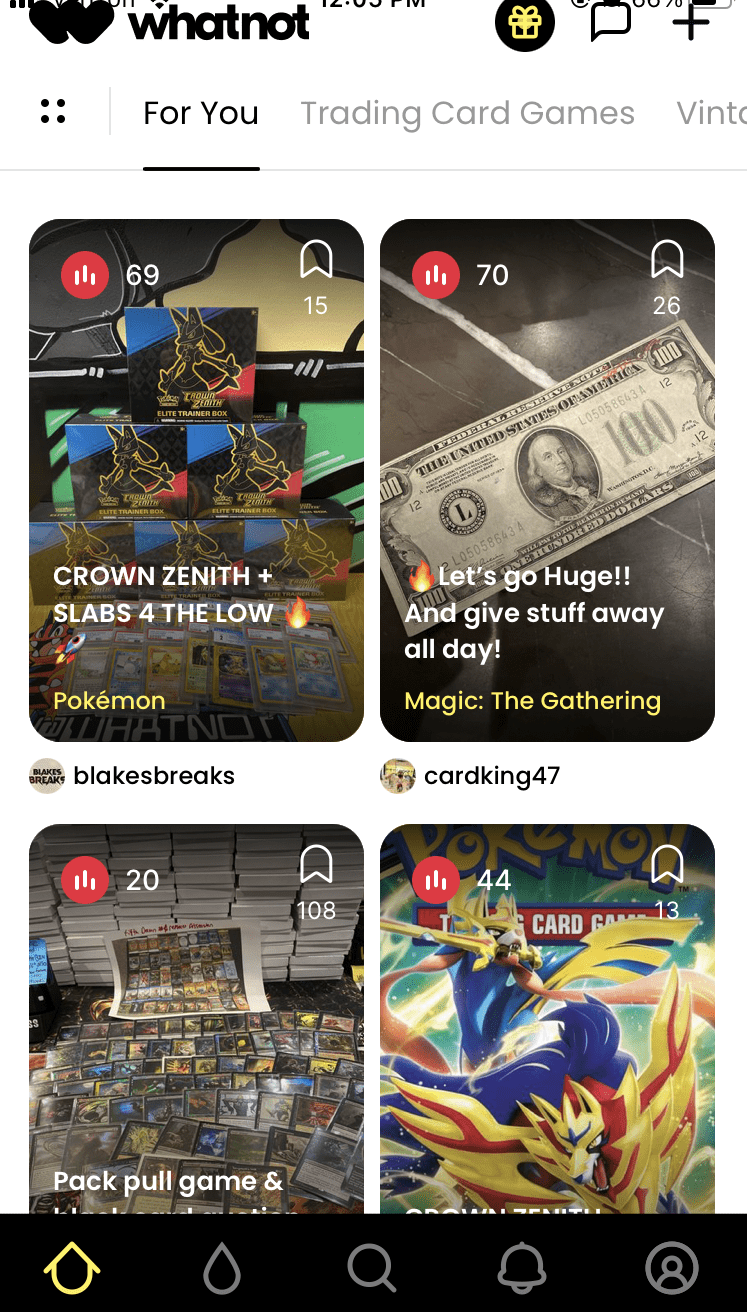
Task: Switch to Trading Card Games tab
Action: (x=468, y=113)
